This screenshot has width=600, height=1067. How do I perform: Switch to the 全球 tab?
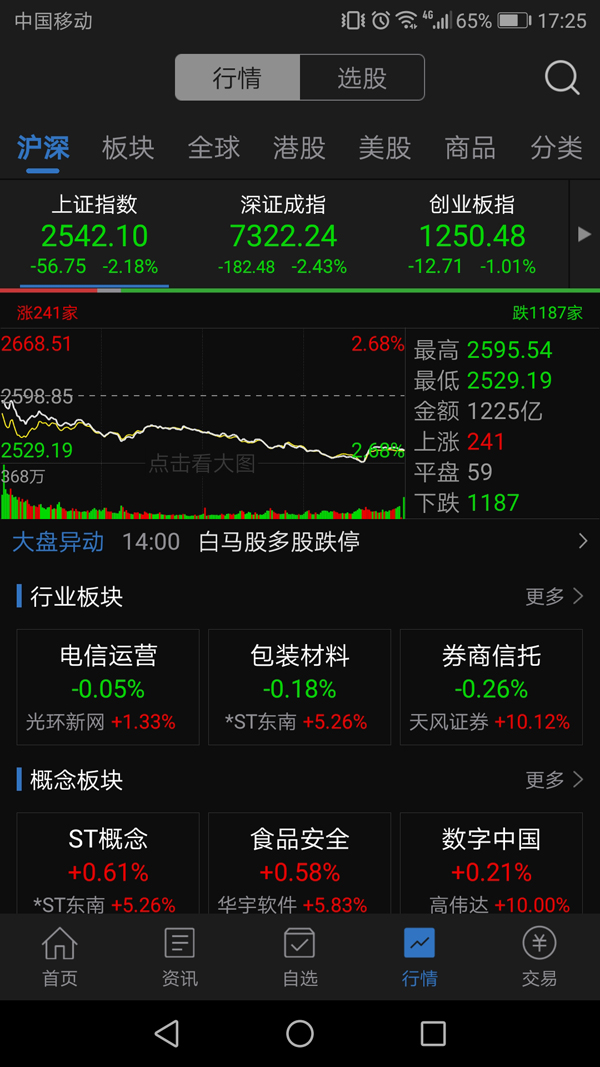coord(214,148)
